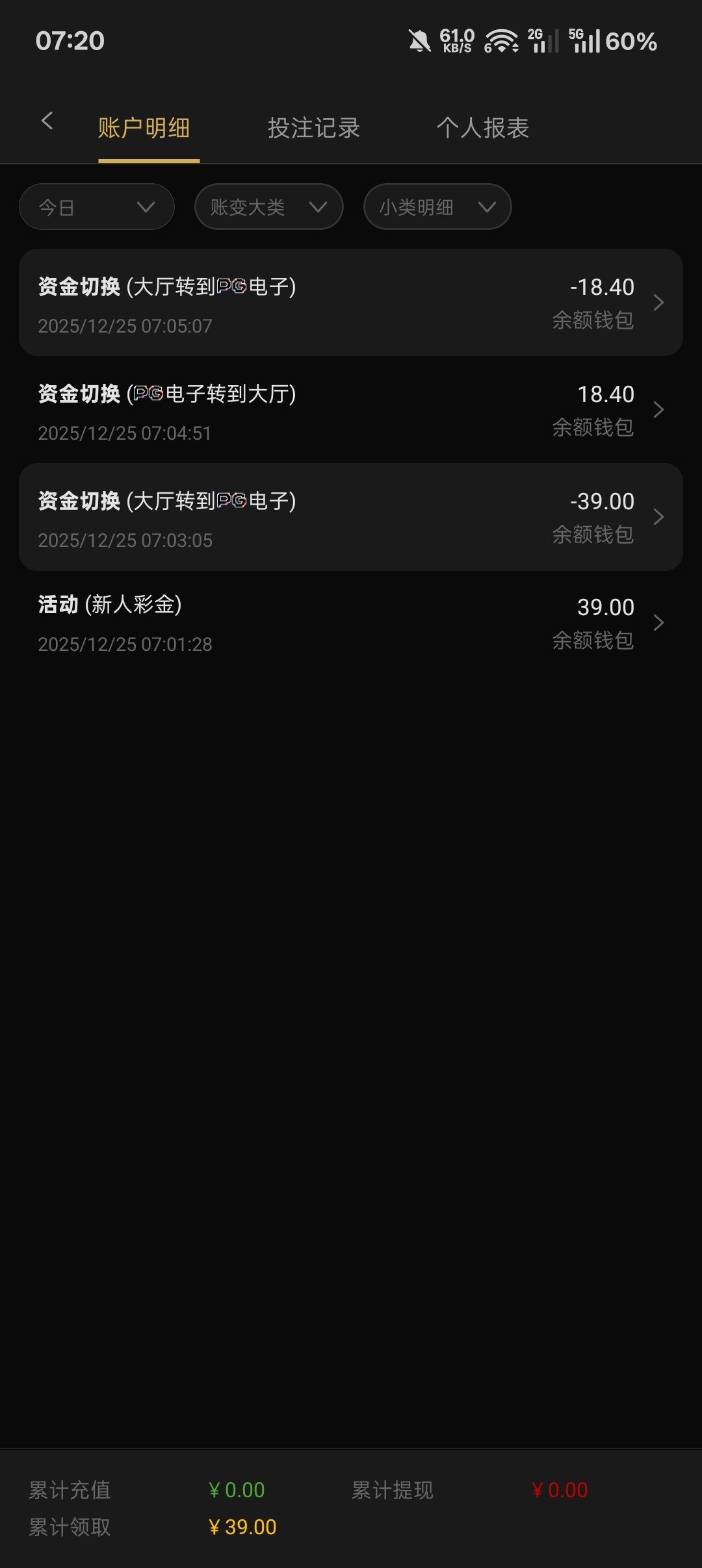702x1568 pixels.
Task: Go back using the top-left arrow
Action: pyautogui.click(x=47, y=121)
